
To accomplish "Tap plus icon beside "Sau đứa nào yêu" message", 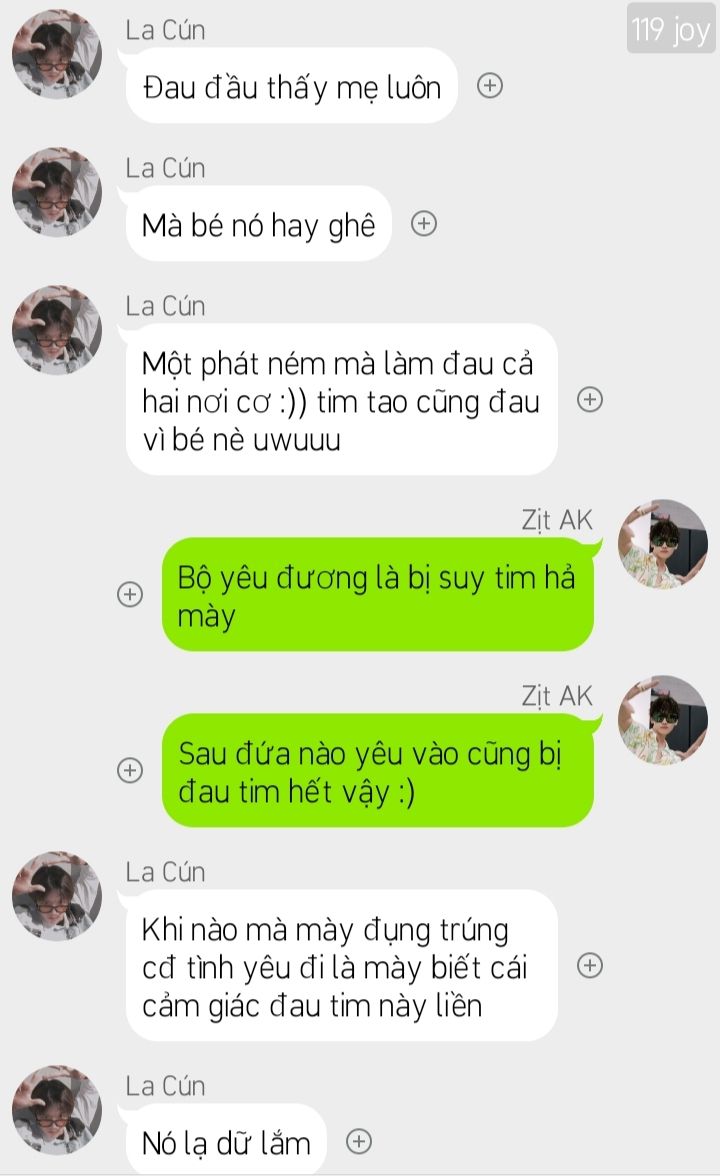I will pyautogui.click(x=130, y=770).
